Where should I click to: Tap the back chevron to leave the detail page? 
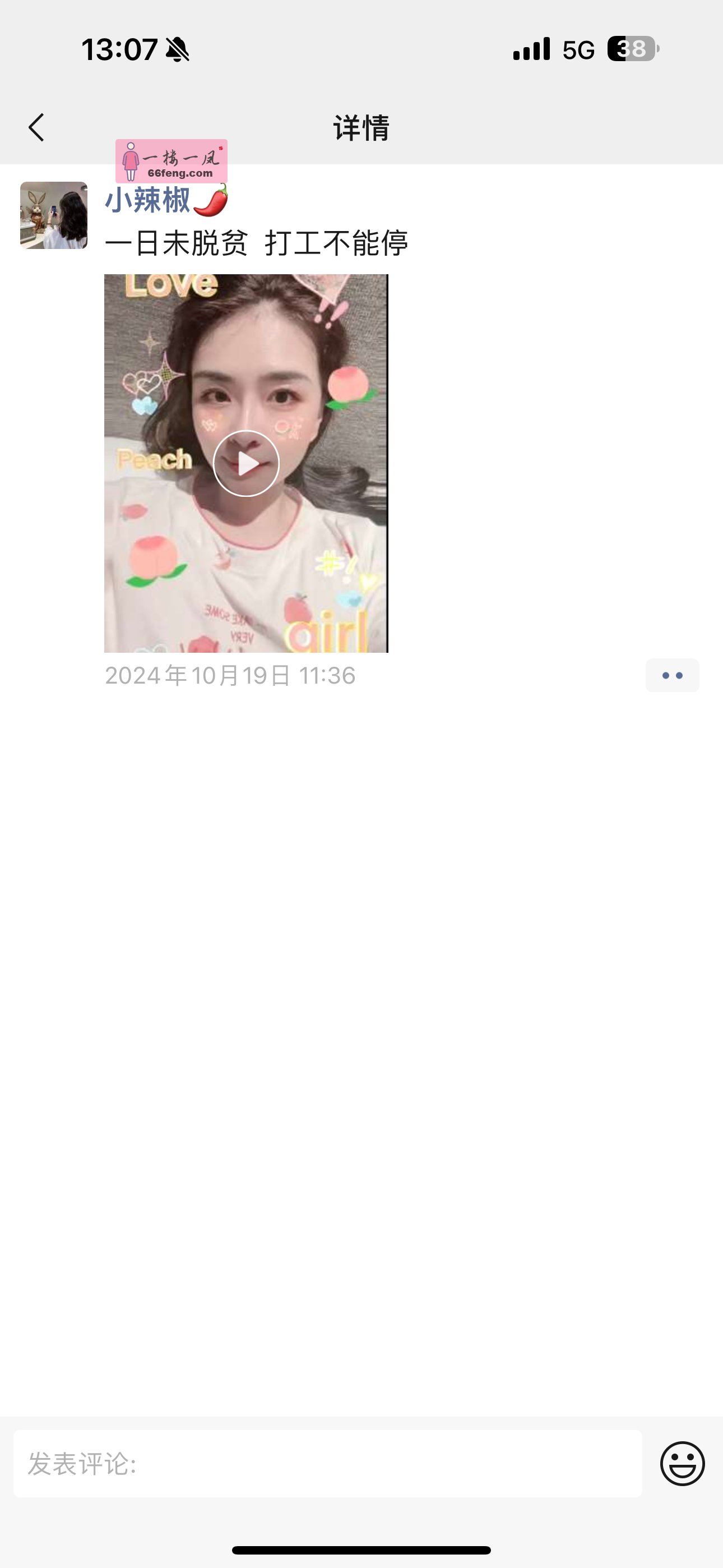tap(36, 127)
